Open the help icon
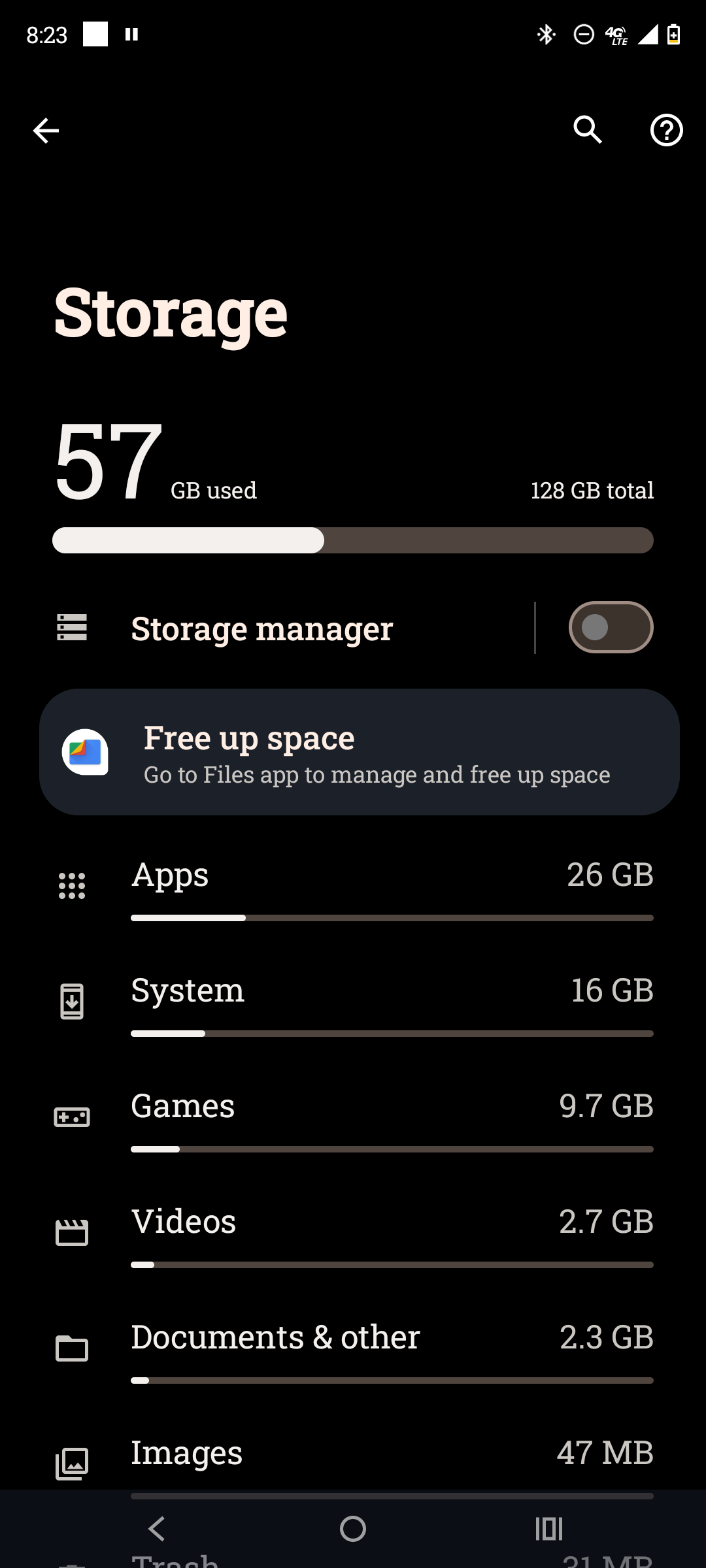The width and height of the screenshot is (706, 1568). (x=666, y=130)
